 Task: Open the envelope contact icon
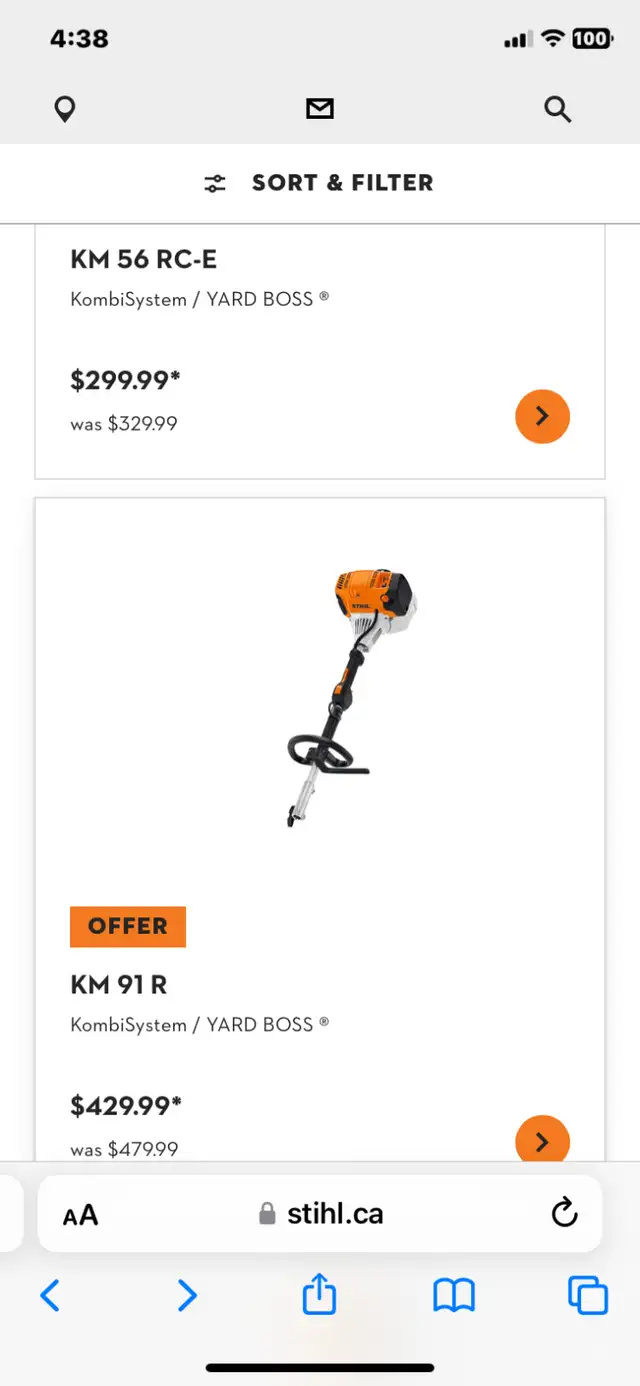pos(320,109)
